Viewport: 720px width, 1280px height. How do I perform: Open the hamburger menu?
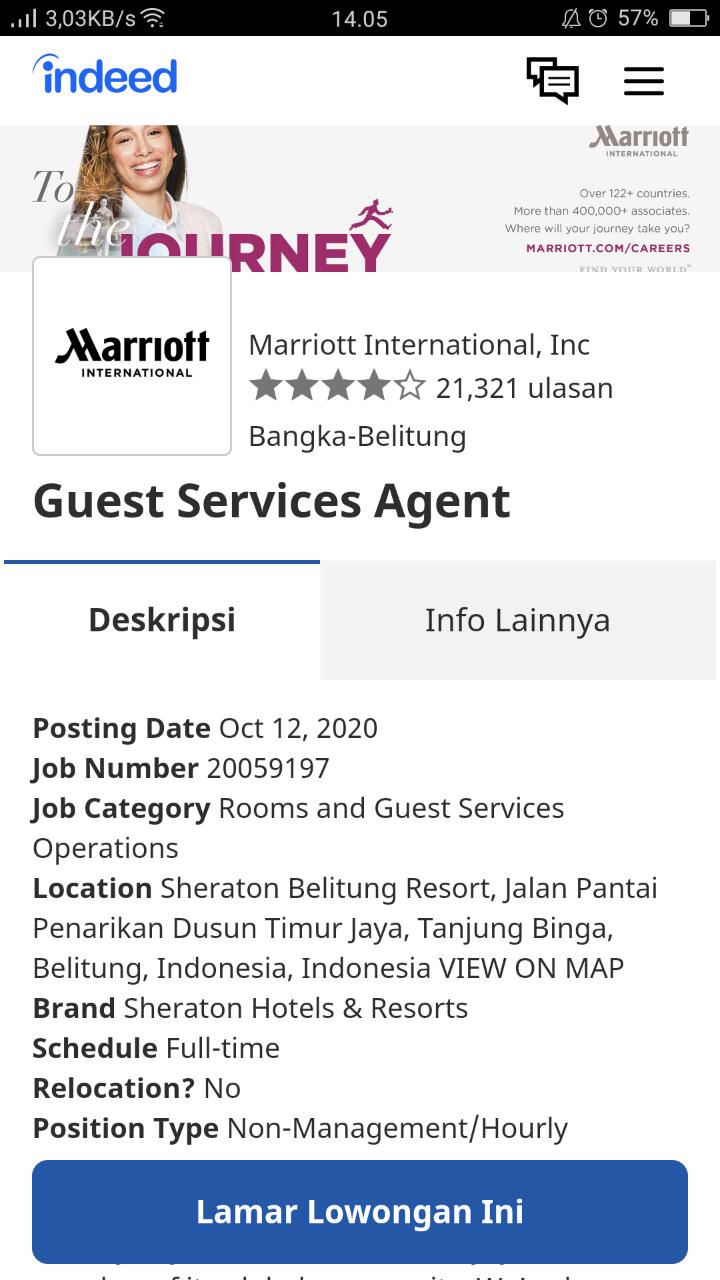pyautogui.click(x=643, y=81)
